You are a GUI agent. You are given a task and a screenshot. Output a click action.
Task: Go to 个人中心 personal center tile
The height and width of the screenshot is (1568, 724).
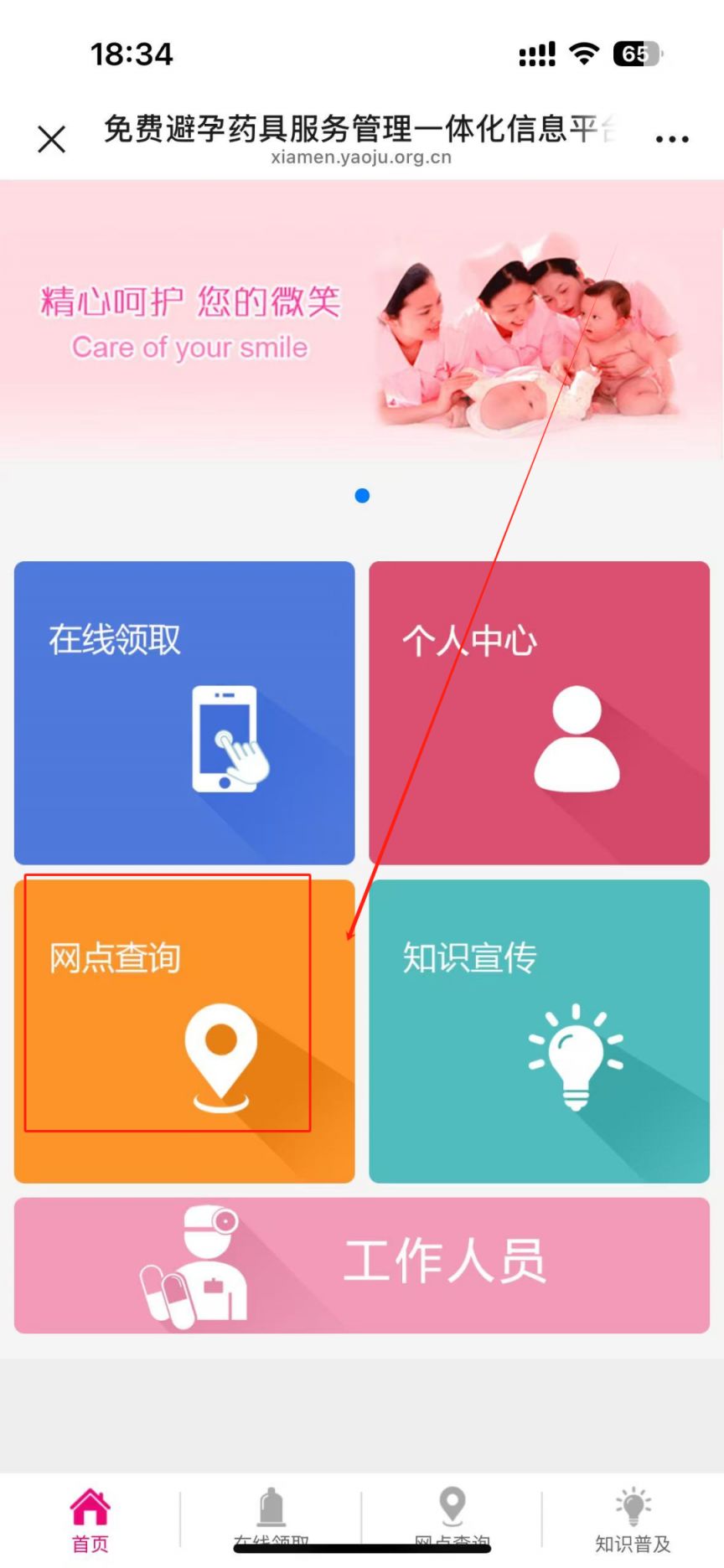click(x=539, y=713)
